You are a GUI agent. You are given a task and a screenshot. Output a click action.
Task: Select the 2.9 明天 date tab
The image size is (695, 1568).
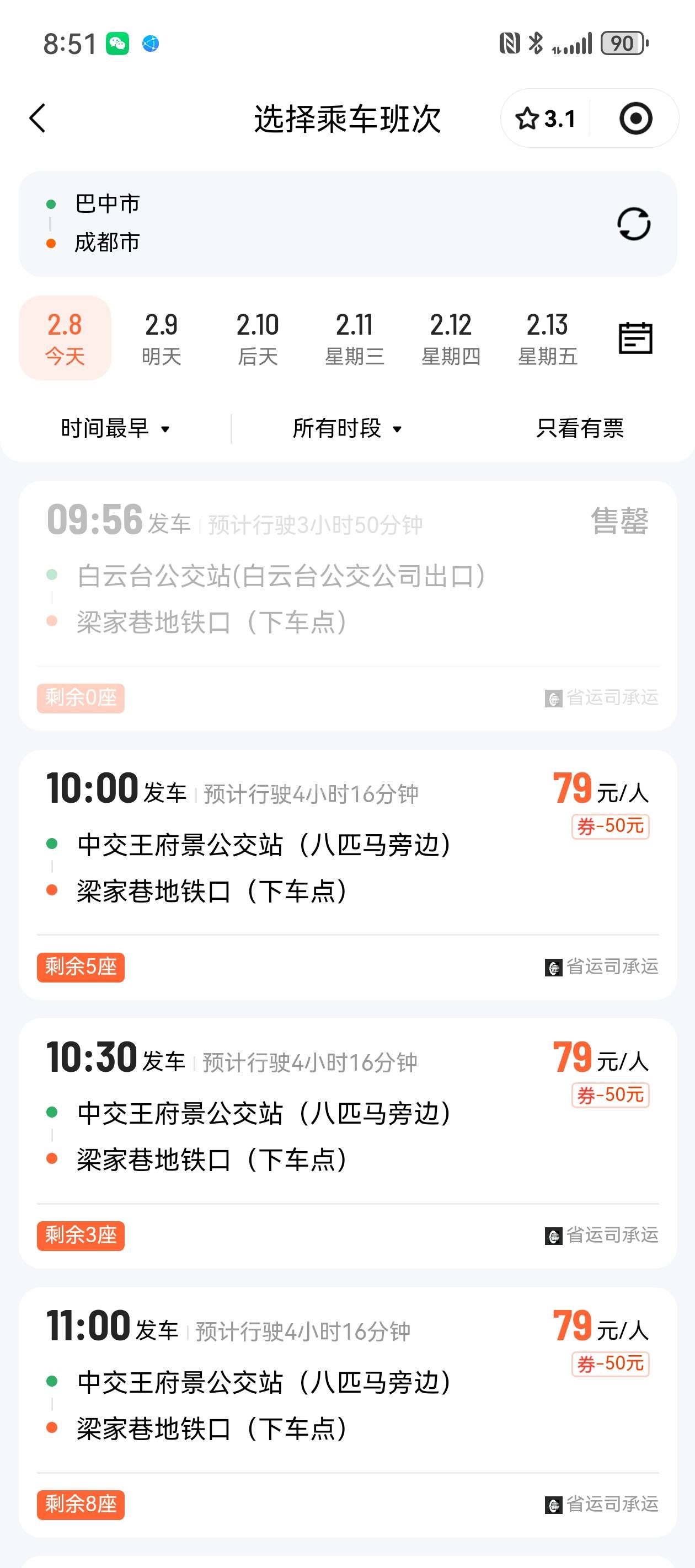click(162, 339)
